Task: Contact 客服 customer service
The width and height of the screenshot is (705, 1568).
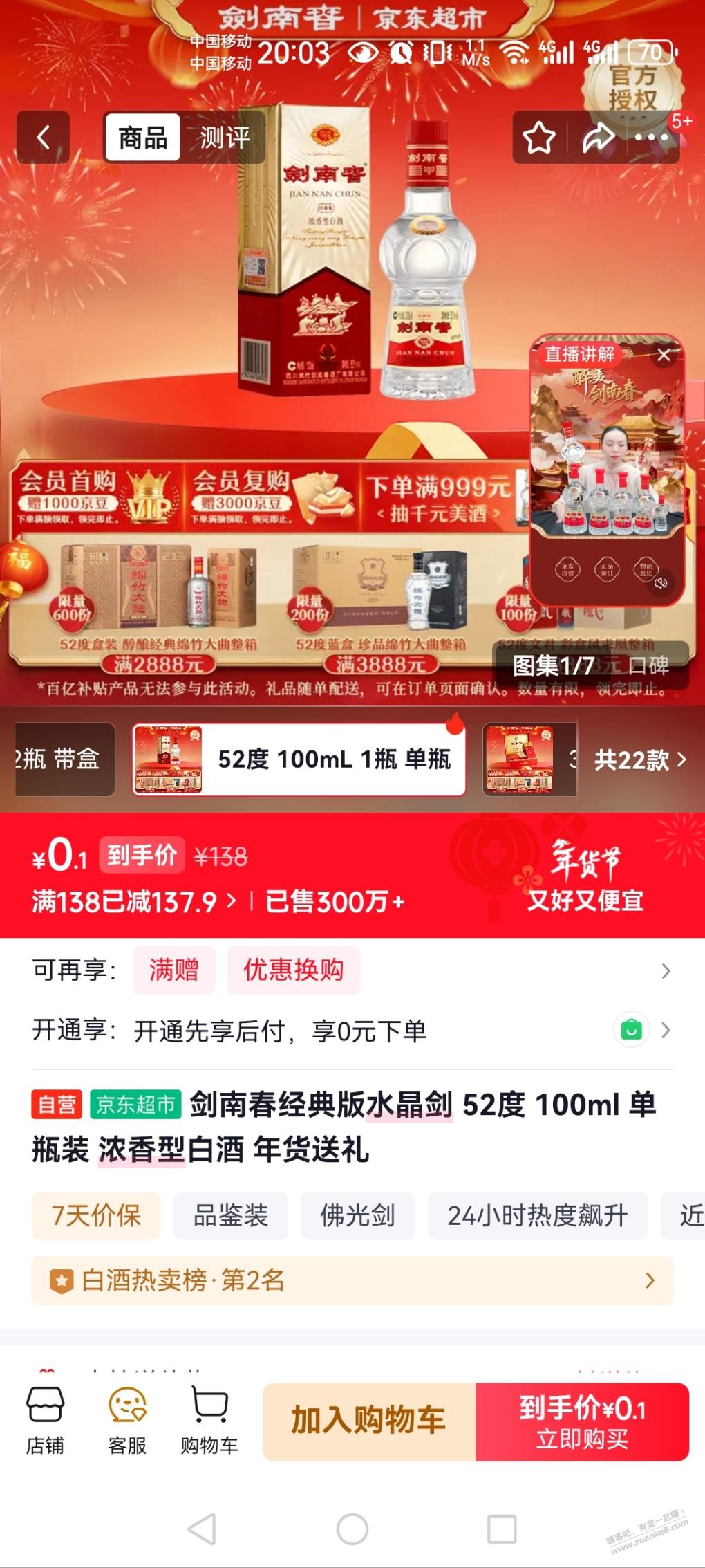Action: pos(127,1421)
